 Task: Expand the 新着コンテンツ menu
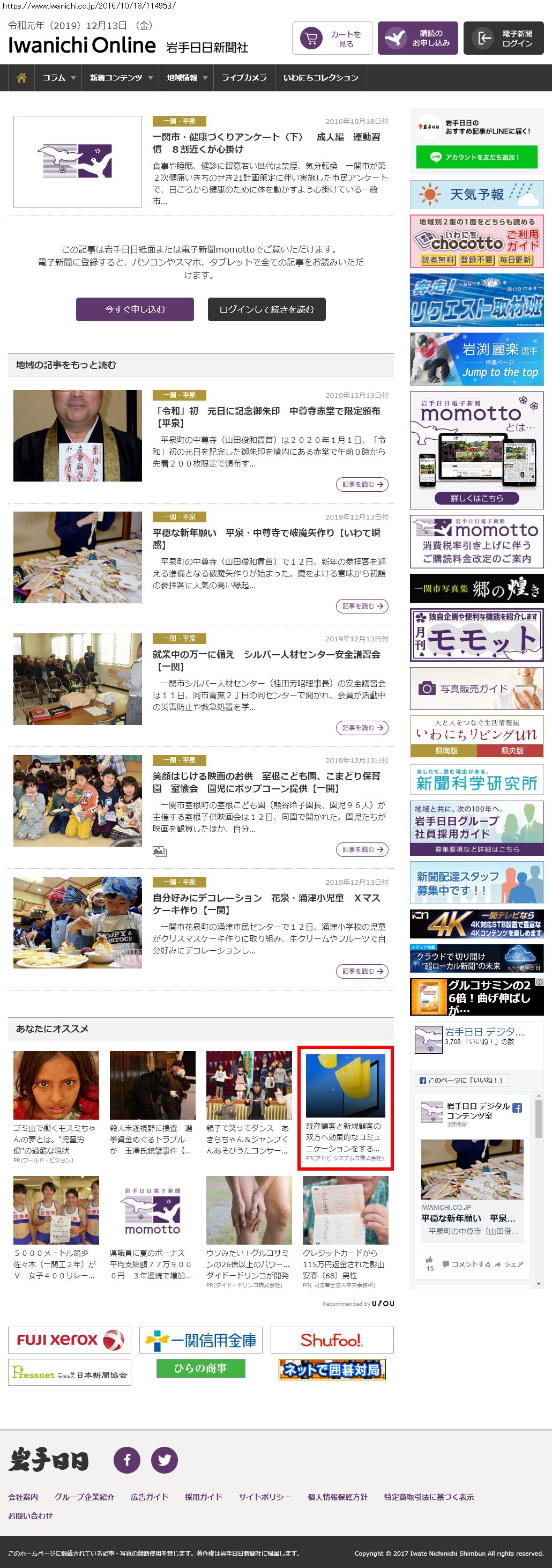[x=120, y=78]
